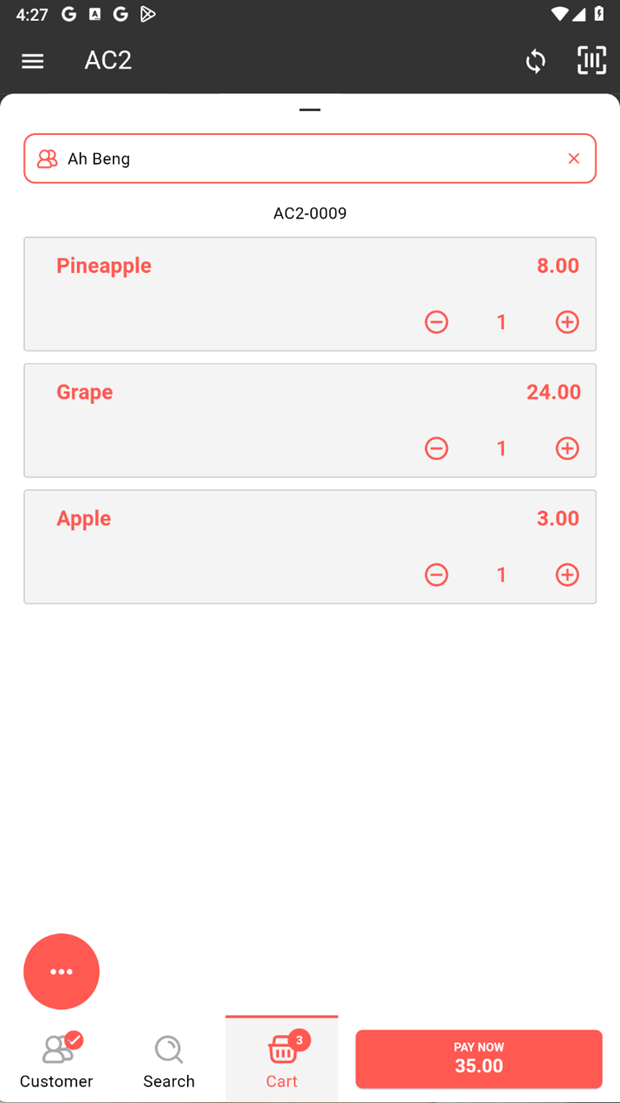Increase Grape quantity by one

coord(567,448)
